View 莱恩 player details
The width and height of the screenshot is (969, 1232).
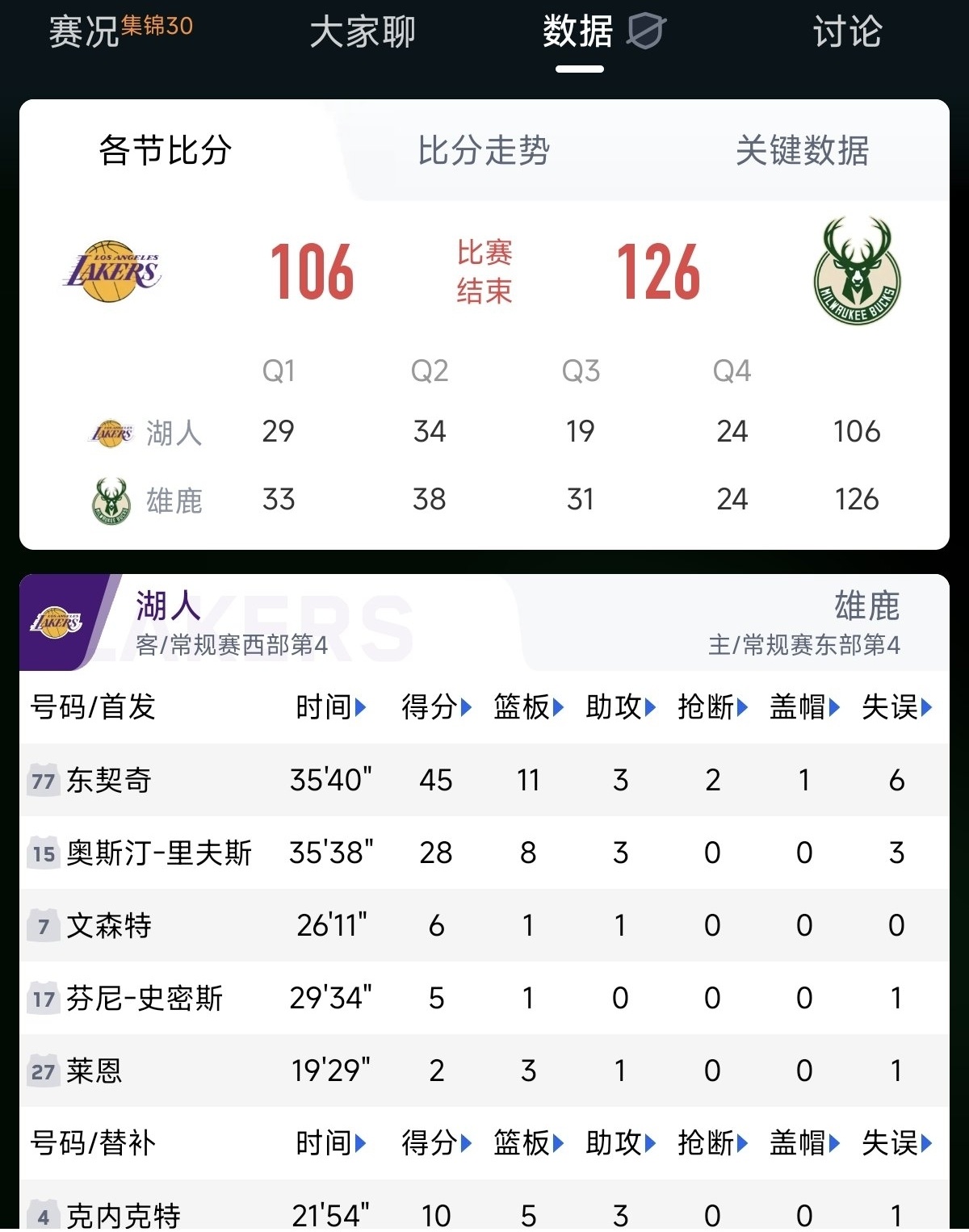94,1071
